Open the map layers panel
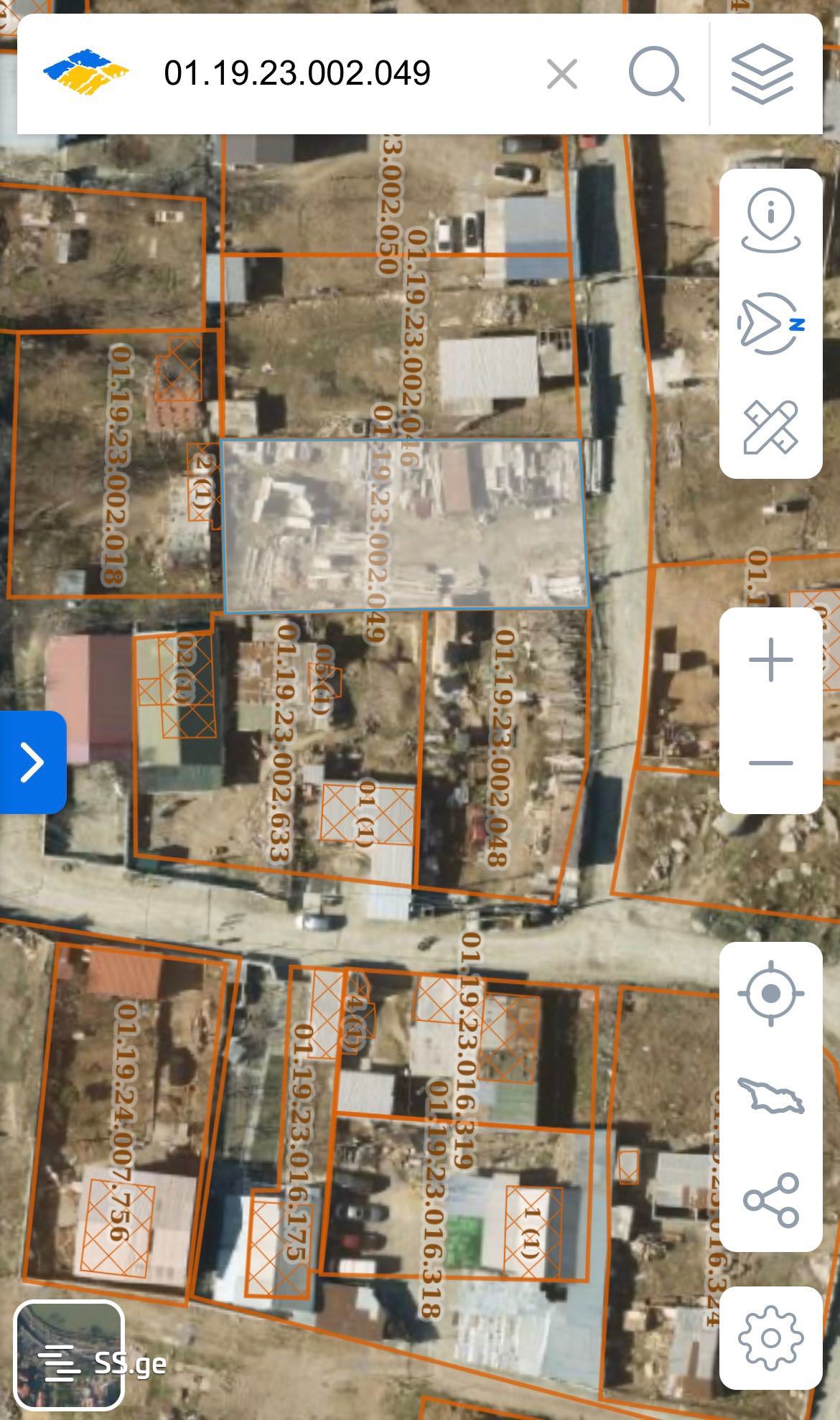 click(x=762, y=74)
